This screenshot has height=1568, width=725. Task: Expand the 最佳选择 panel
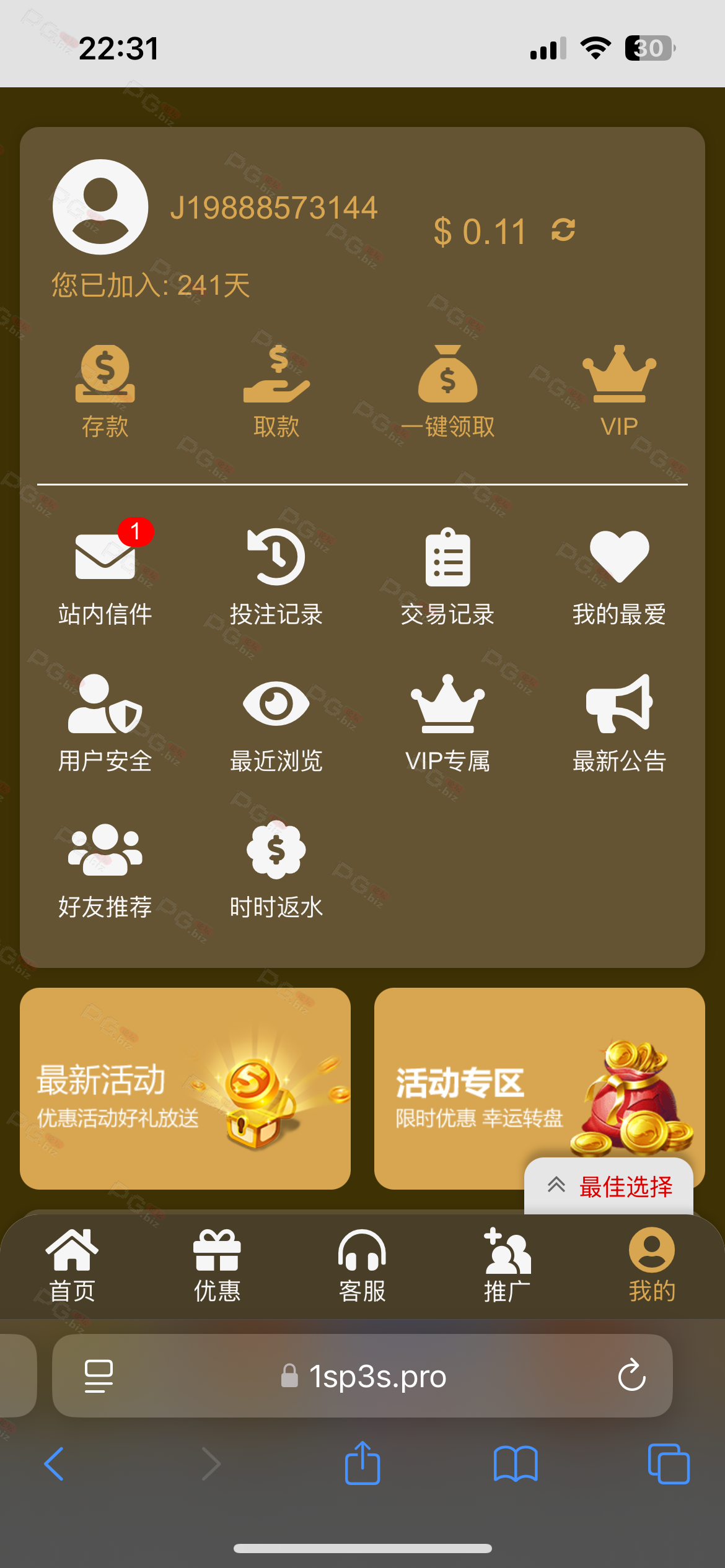coord(609,1187)
